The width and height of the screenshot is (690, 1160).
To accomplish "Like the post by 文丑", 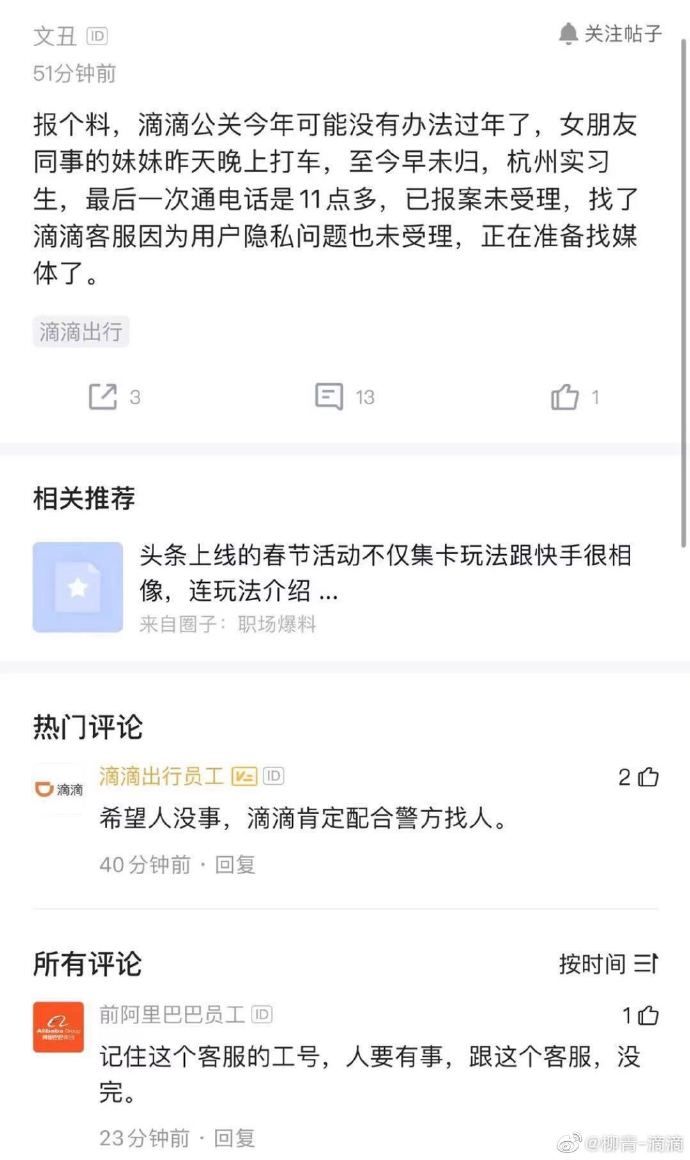I will tap(565, 397).
